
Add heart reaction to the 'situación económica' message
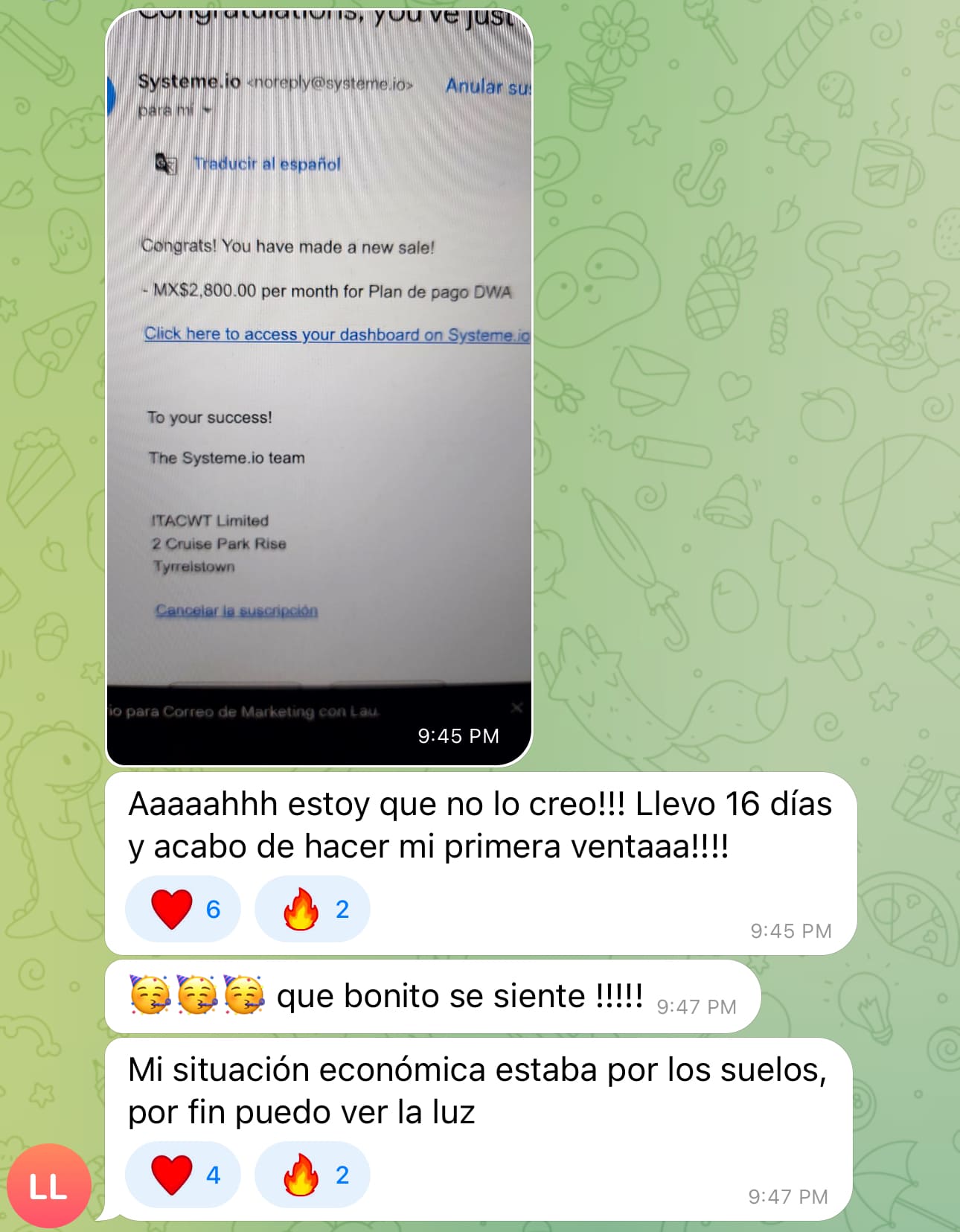183,1175
